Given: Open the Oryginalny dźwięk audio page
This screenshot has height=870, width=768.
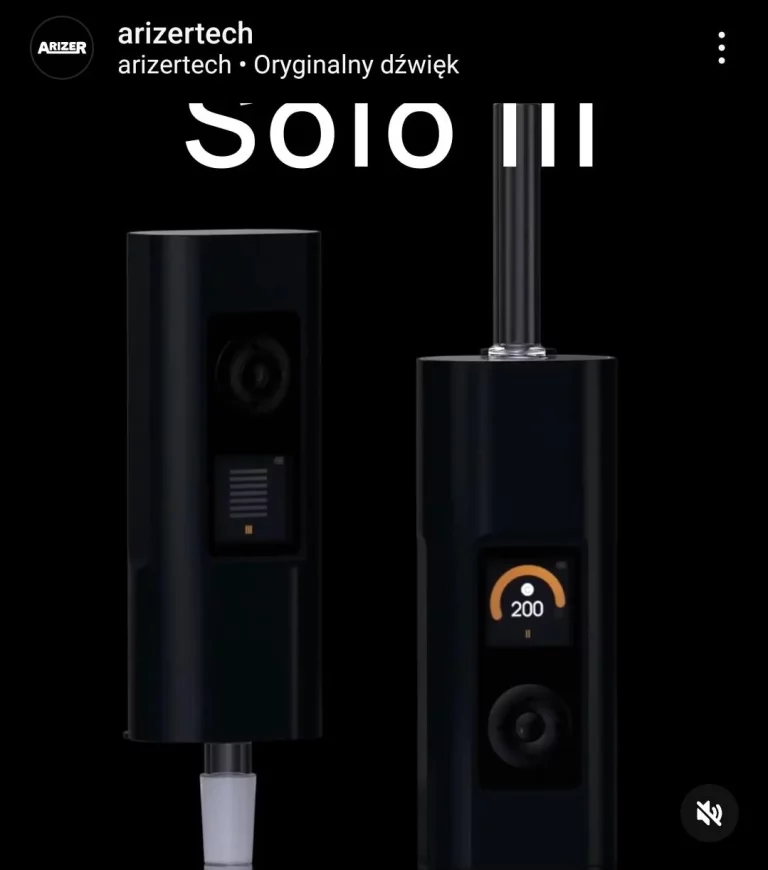Looking at the screenshot, I should [x=356, y=66].
